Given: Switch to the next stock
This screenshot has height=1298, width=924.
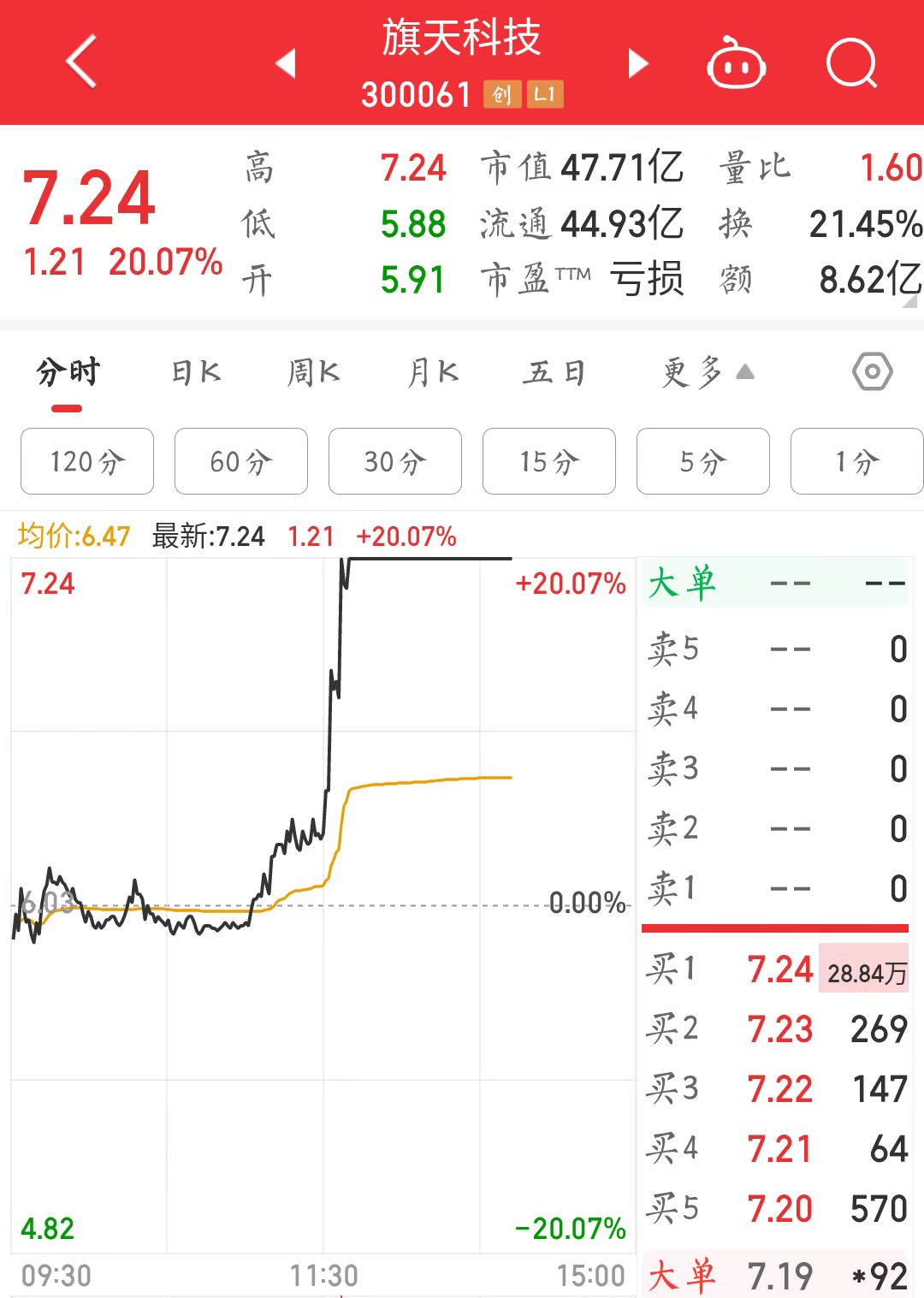Looking at the screenshot, I should [x=637, y=62].
